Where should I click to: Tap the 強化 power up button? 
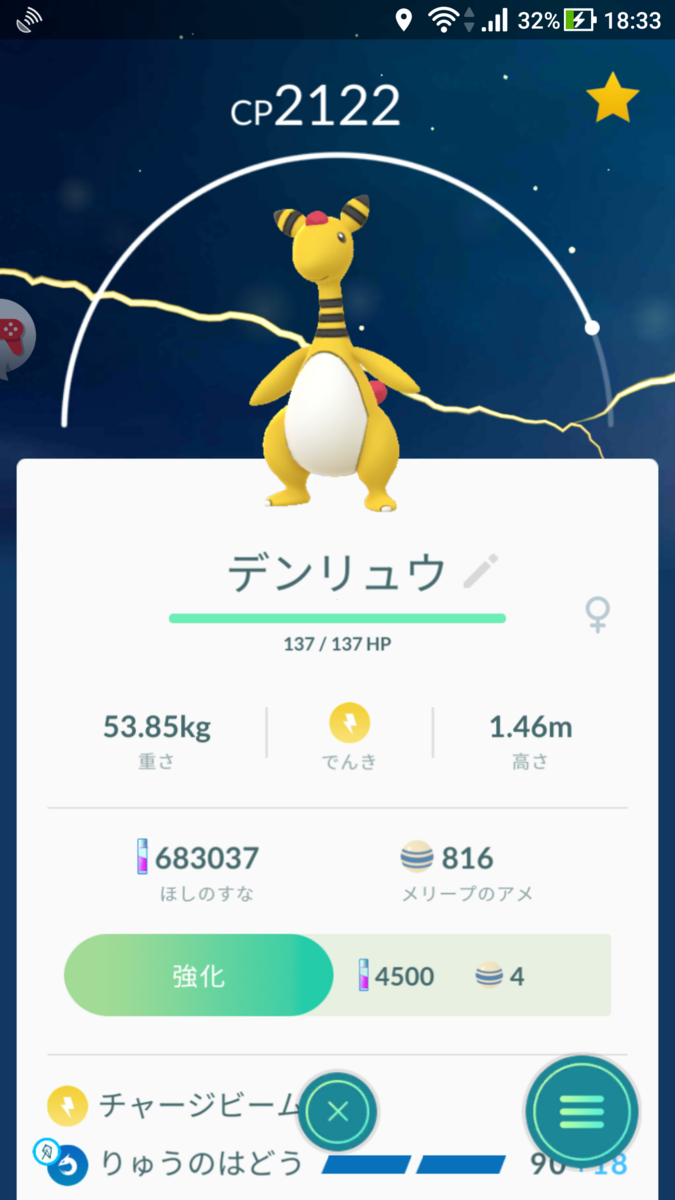pos(198,975)
